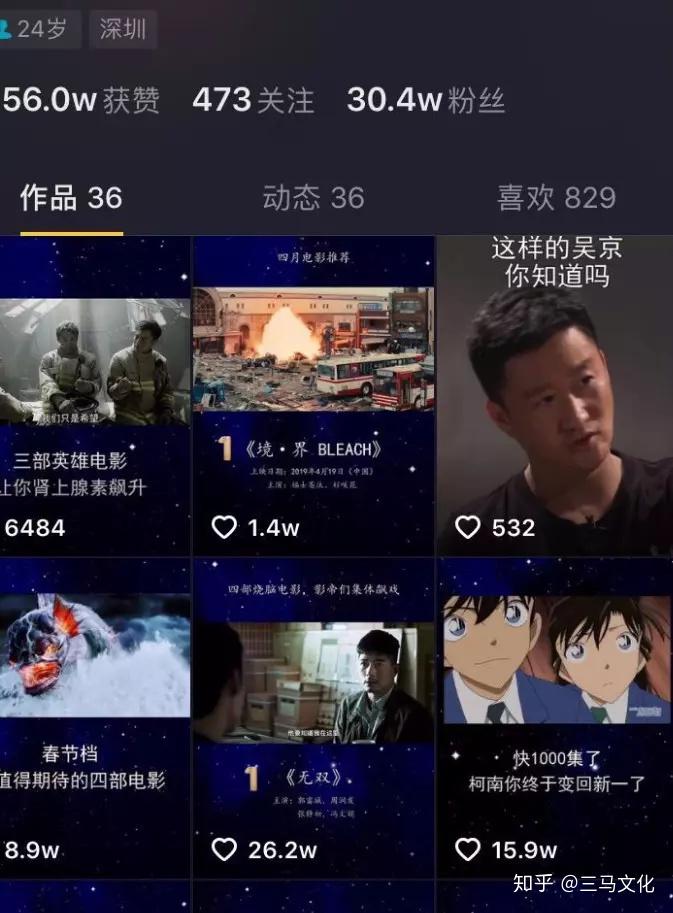Open the 境·界 BLEACH video
Viewport: 673px width, 913px height.
[x=313, y=395]
